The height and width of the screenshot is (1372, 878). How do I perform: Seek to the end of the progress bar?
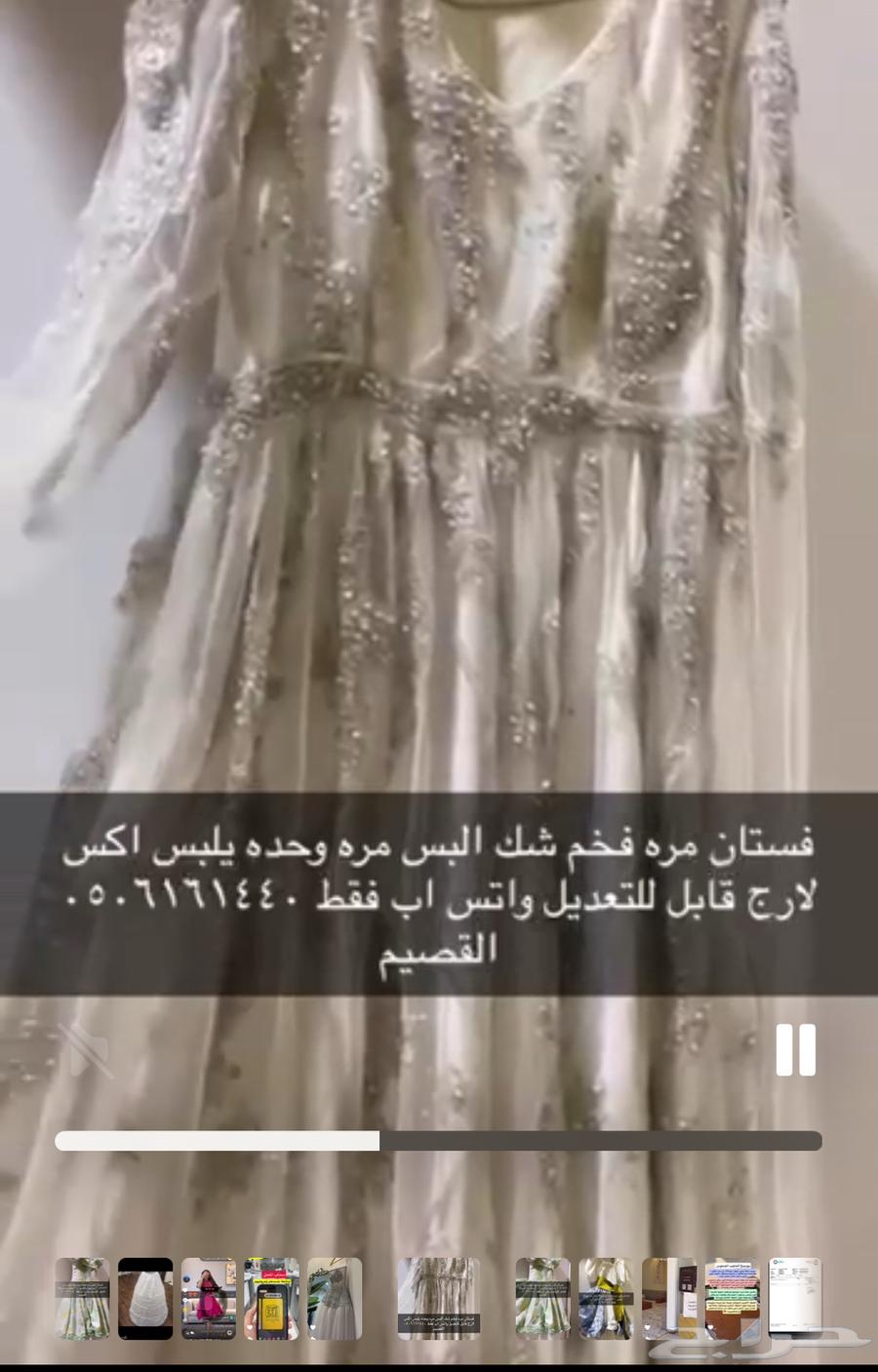coord(815,1140)
